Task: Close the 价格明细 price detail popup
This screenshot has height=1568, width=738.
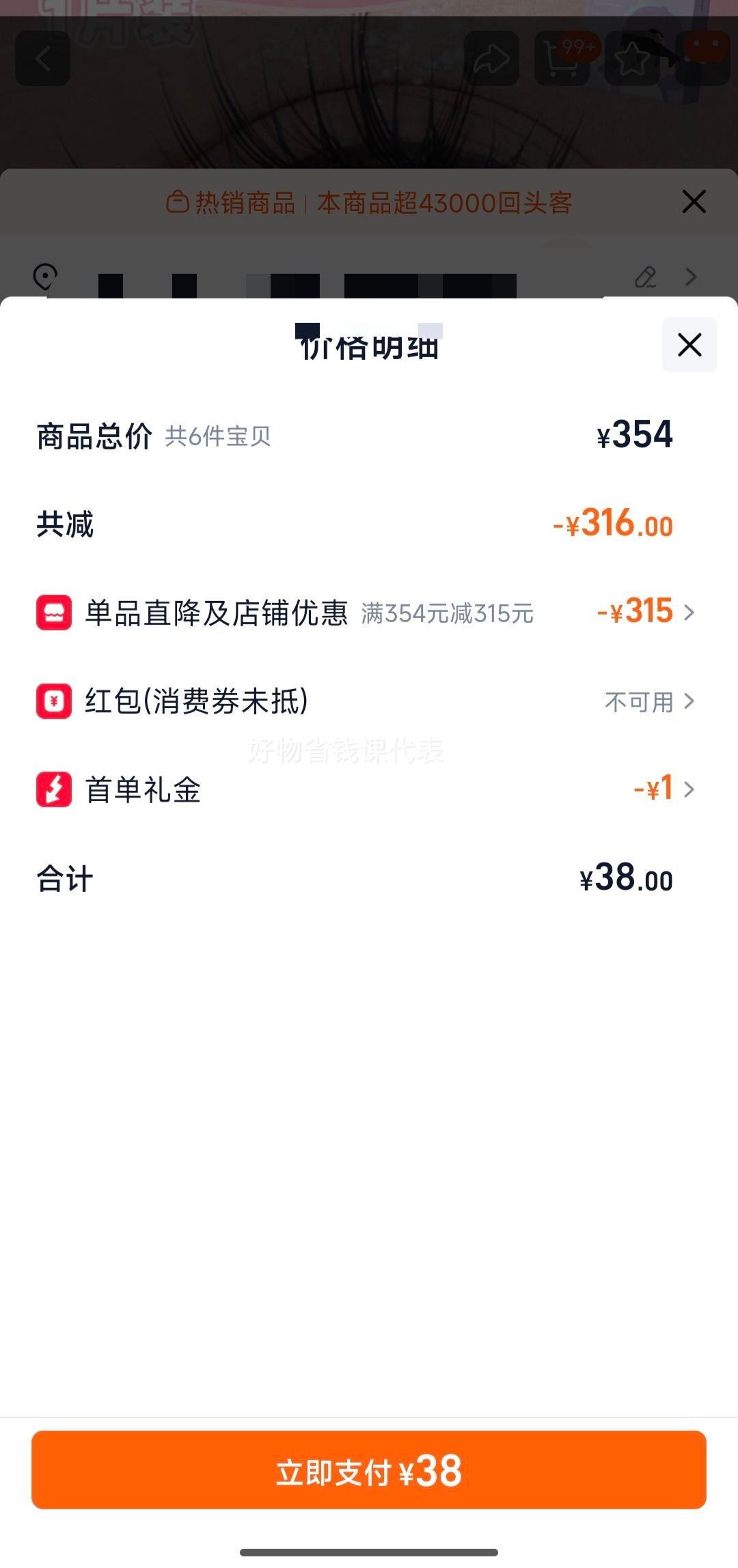Action: pyautogui.click(x=689, y=345)
